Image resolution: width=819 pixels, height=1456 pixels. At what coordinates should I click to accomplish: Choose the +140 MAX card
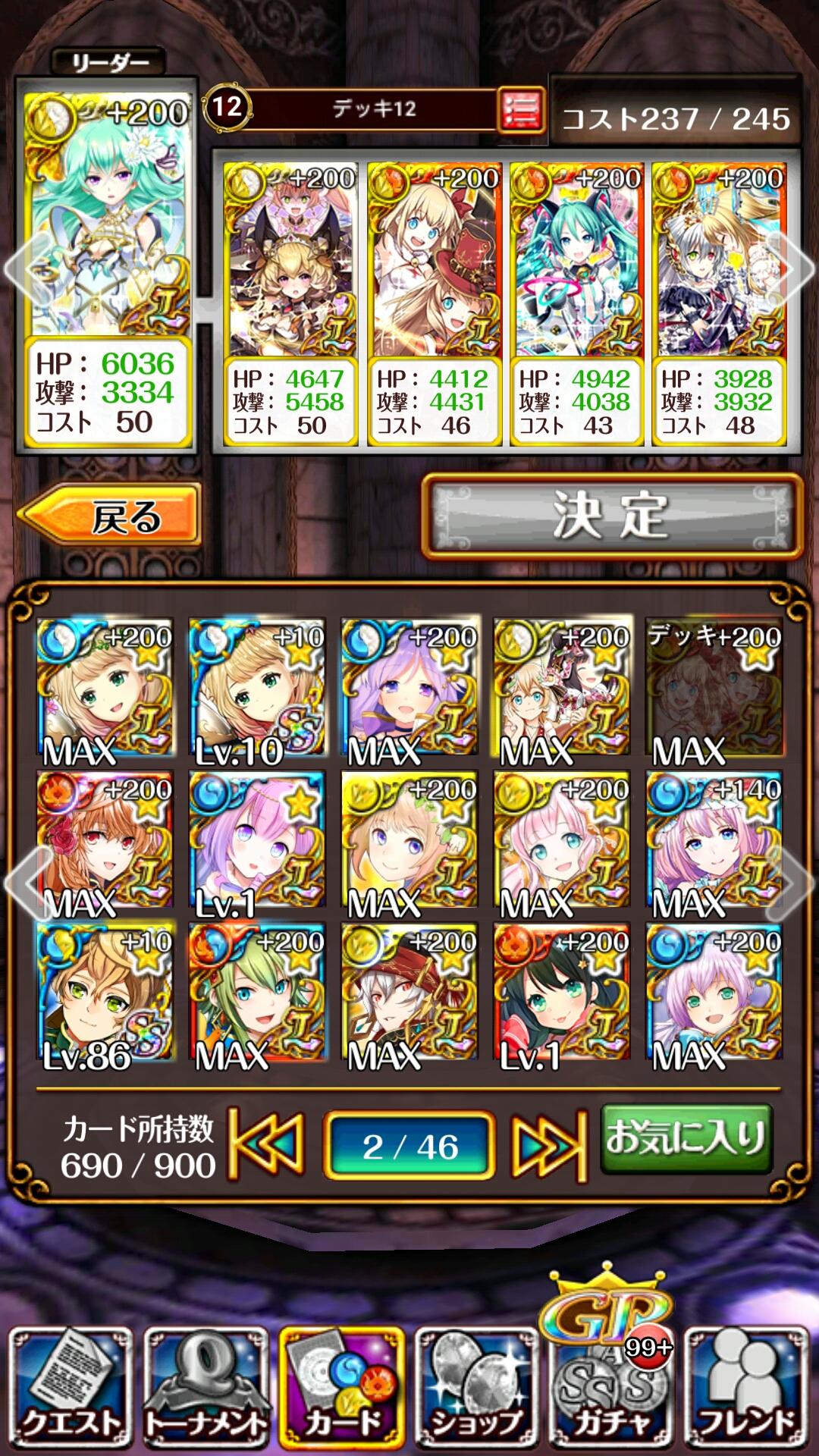[714, 841]
